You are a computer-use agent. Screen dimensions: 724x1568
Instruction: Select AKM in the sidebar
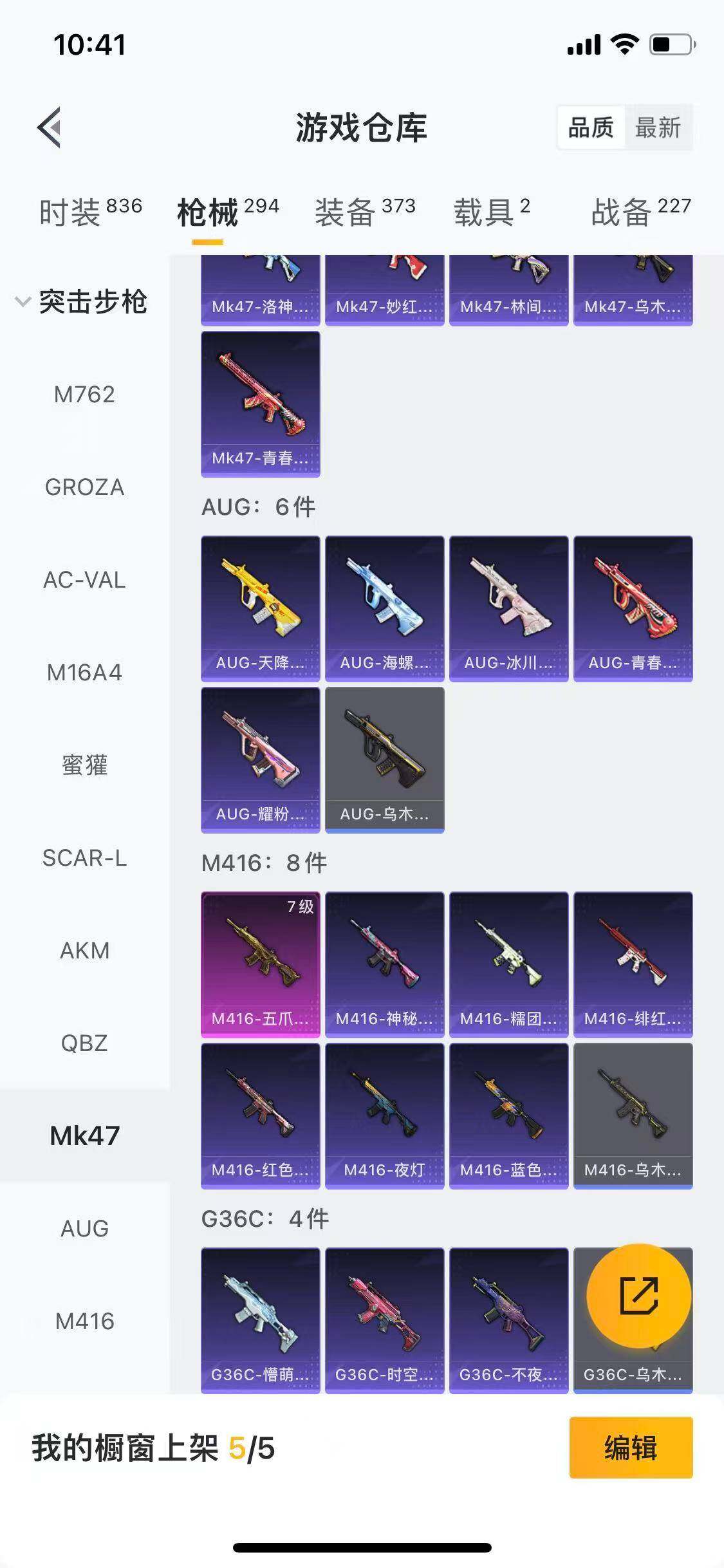pos(84,951)
